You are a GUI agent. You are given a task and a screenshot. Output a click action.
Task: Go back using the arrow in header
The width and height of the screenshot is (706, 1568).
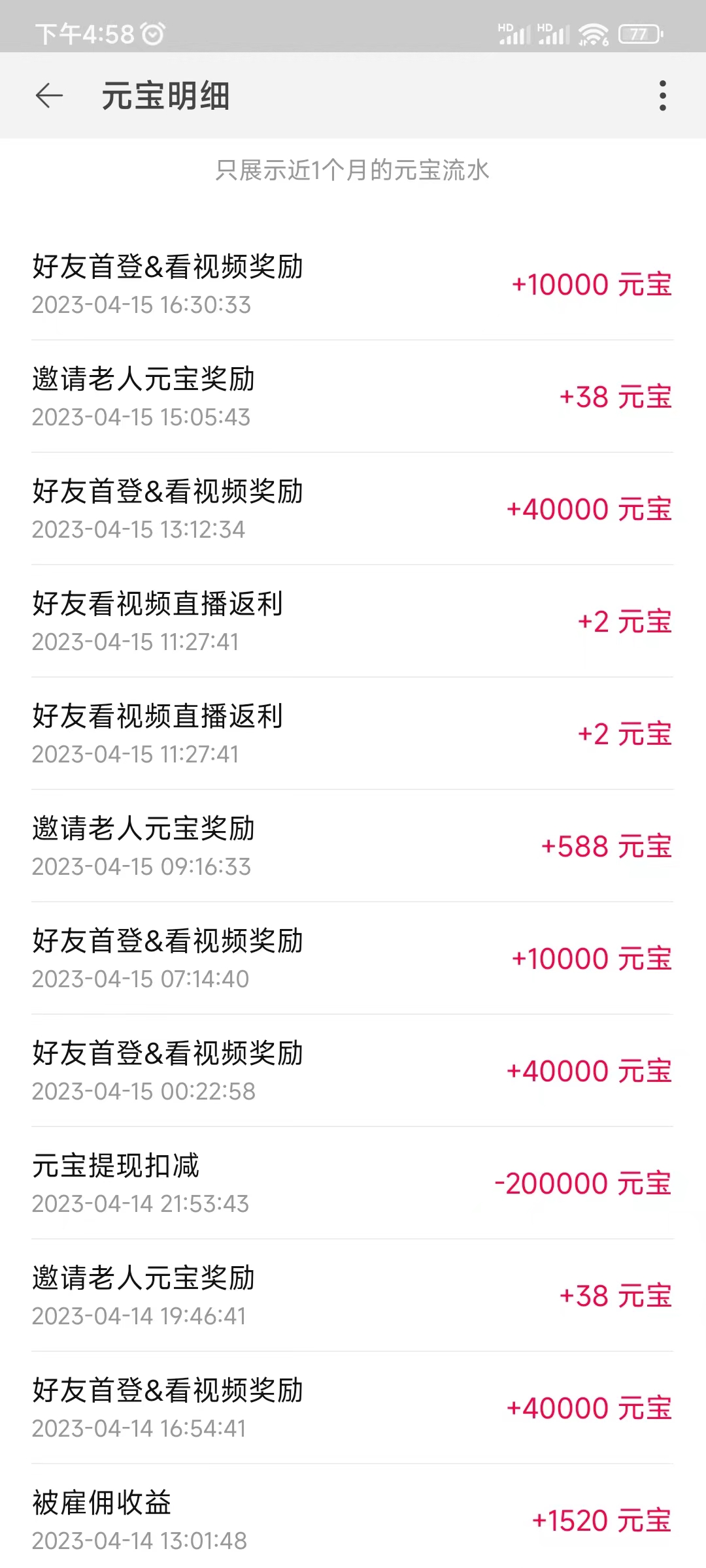point(49,95)
